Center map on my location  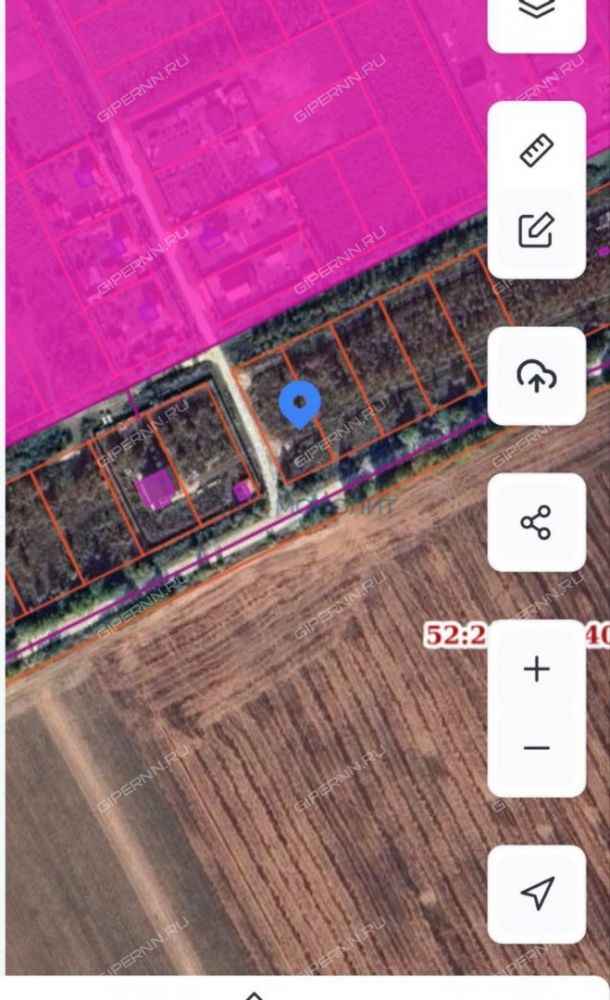click(537, 893)
